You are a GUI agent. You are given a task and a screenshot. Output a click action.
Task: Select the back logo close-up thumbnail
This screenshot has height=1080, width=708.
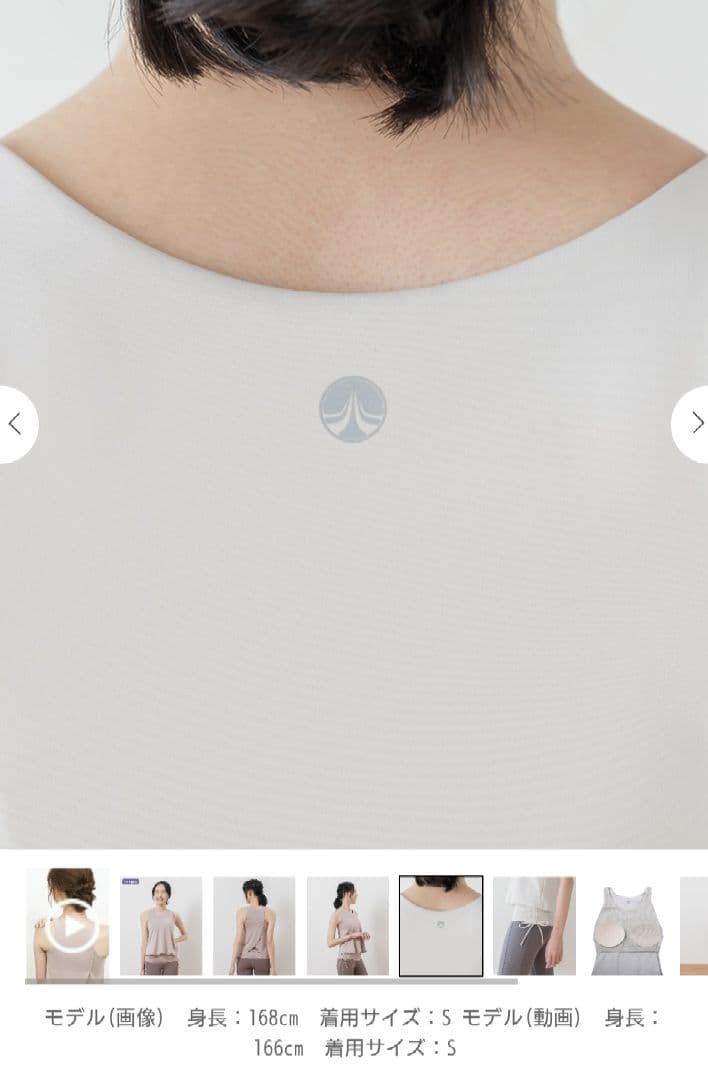point(441,926)
